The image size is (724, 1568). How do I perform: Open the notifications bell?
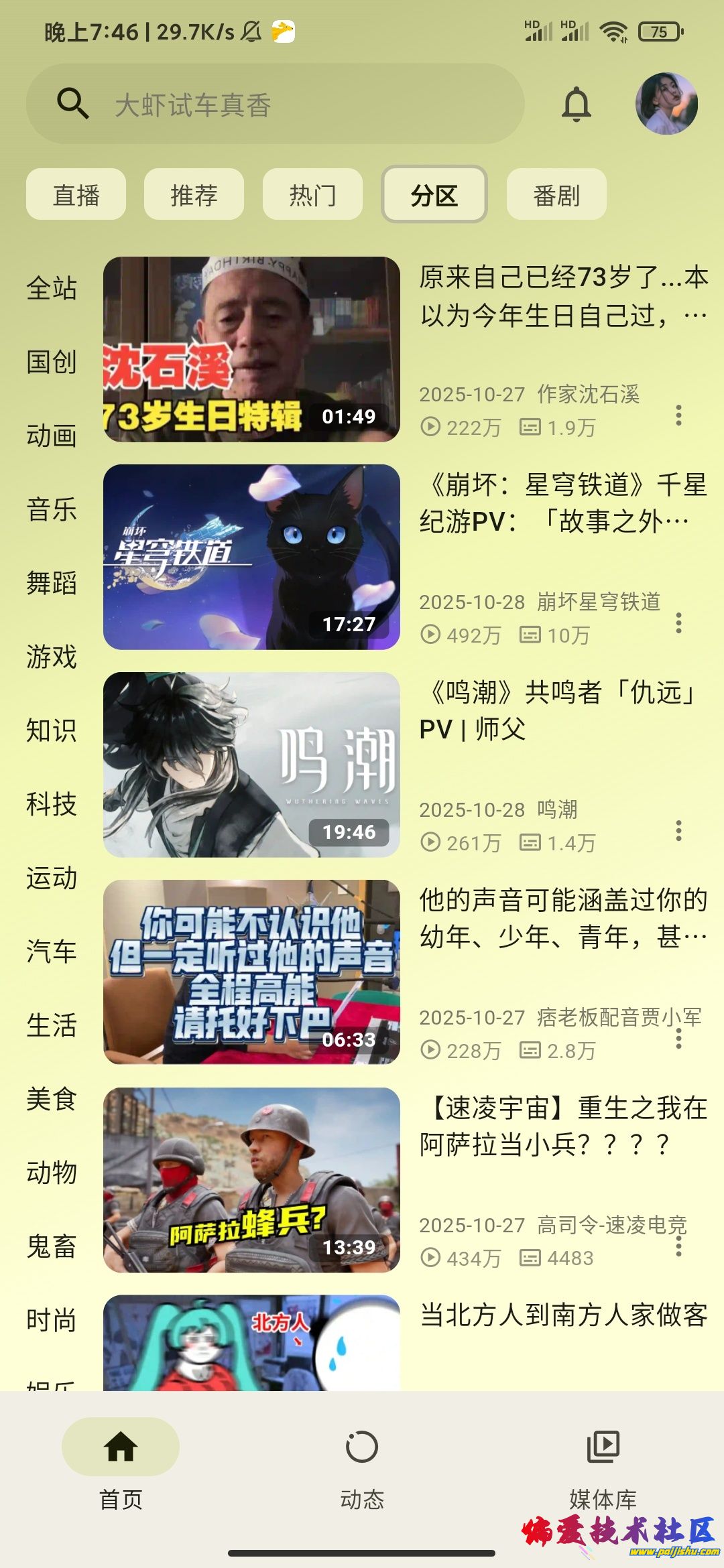pos(576,105)
